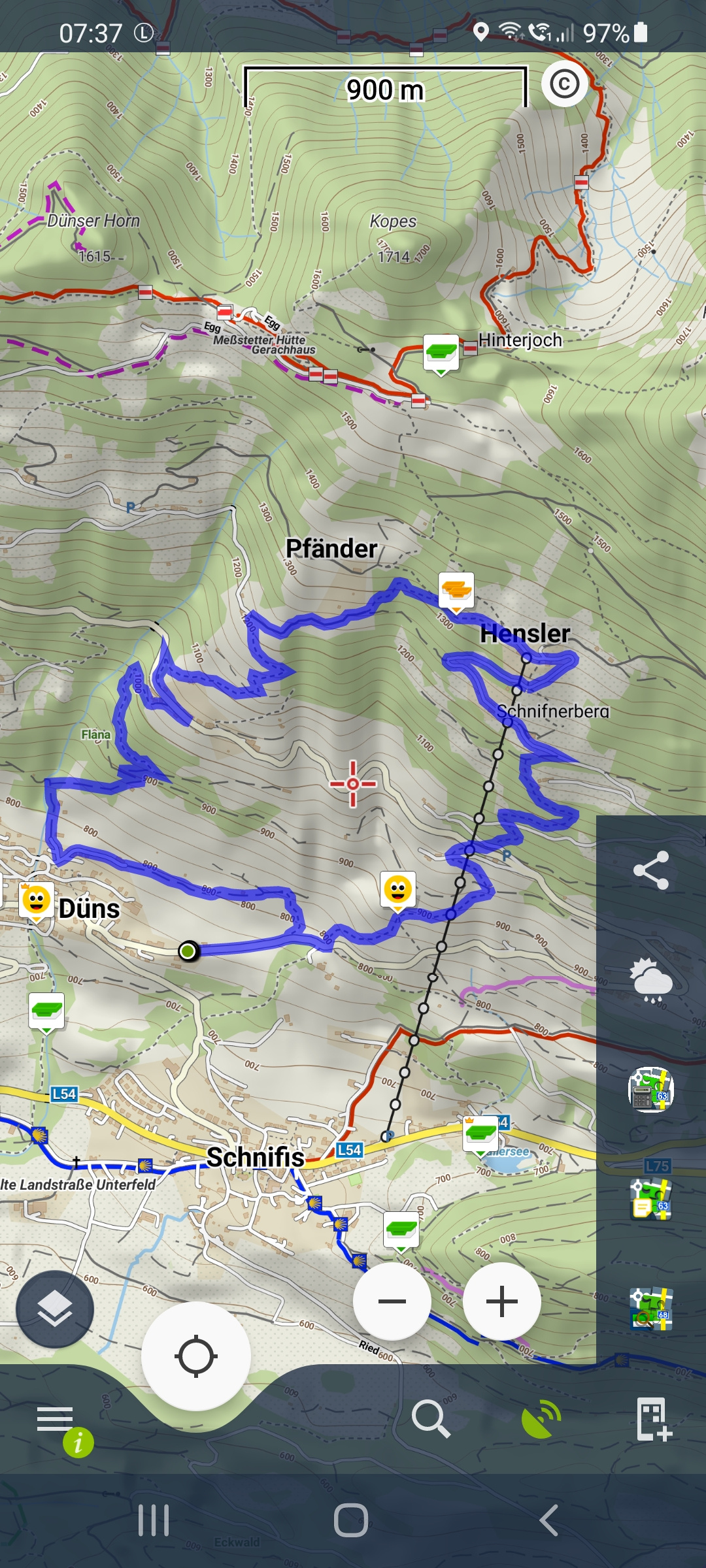The image size is (706, 1568).
Task: Share the map via the share icon
Action: (x=651, y=870)
